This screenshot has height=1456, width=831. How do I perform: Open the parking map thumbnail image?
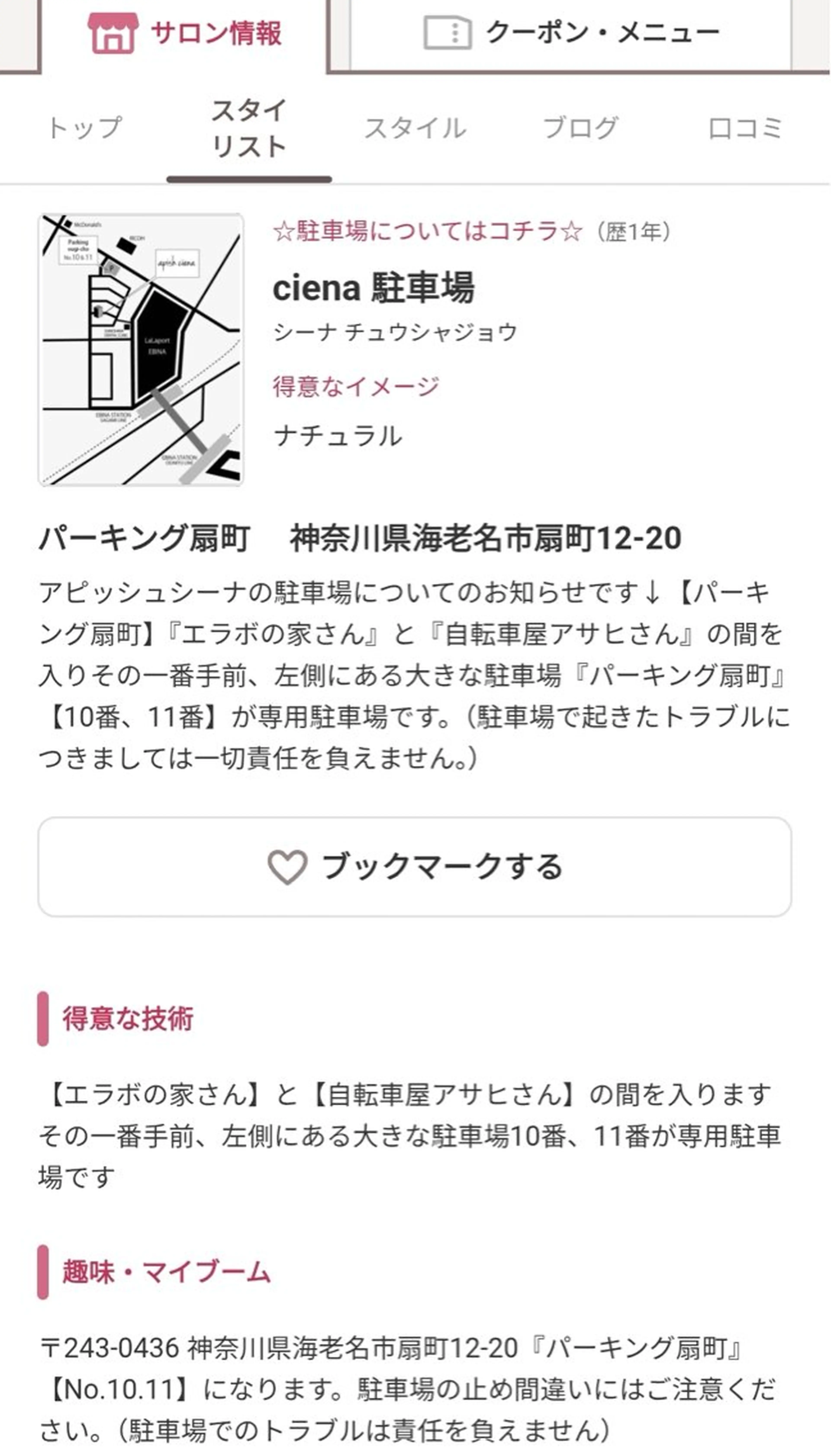[141, 350]
